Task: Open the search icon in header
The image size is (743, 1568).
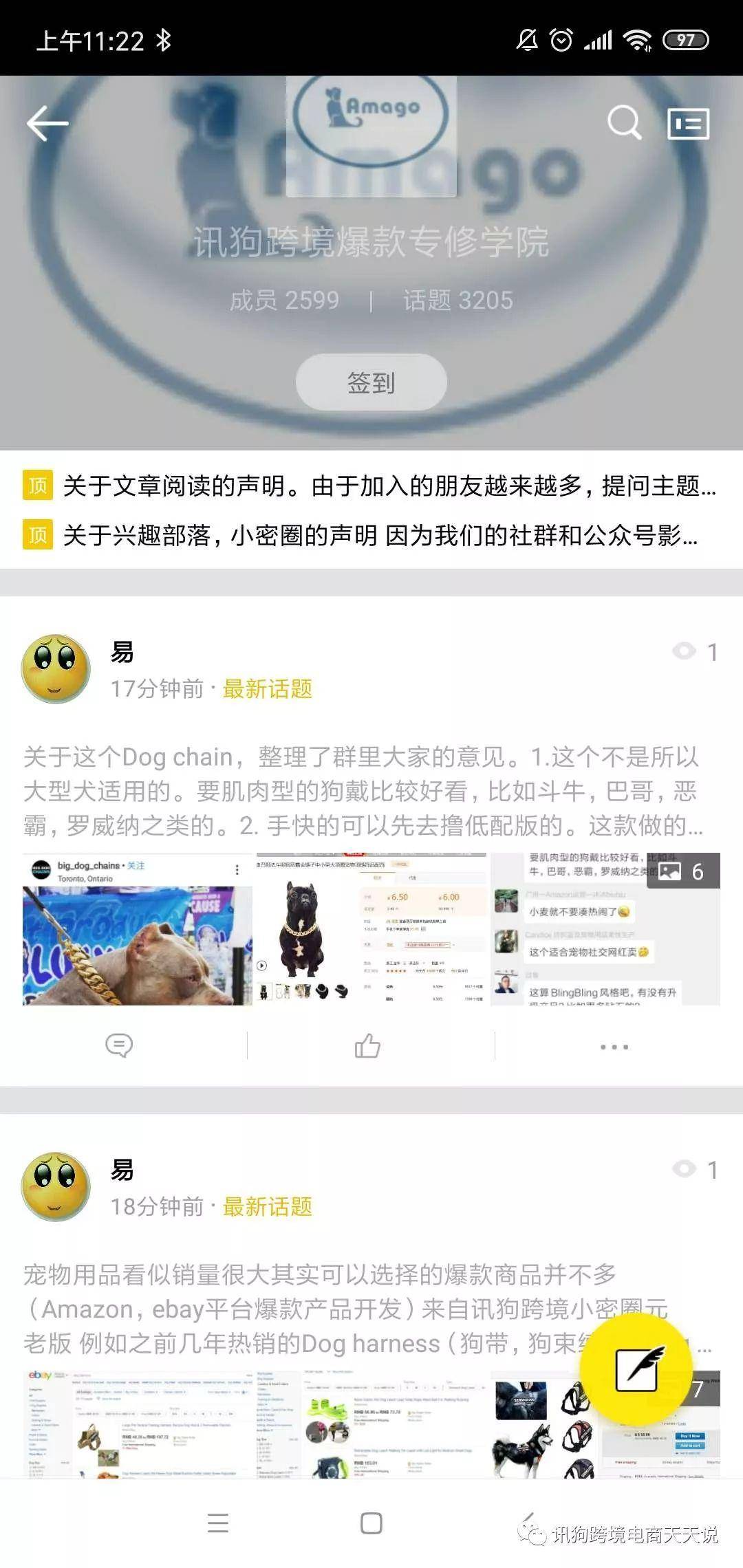Action: (624, 124)
